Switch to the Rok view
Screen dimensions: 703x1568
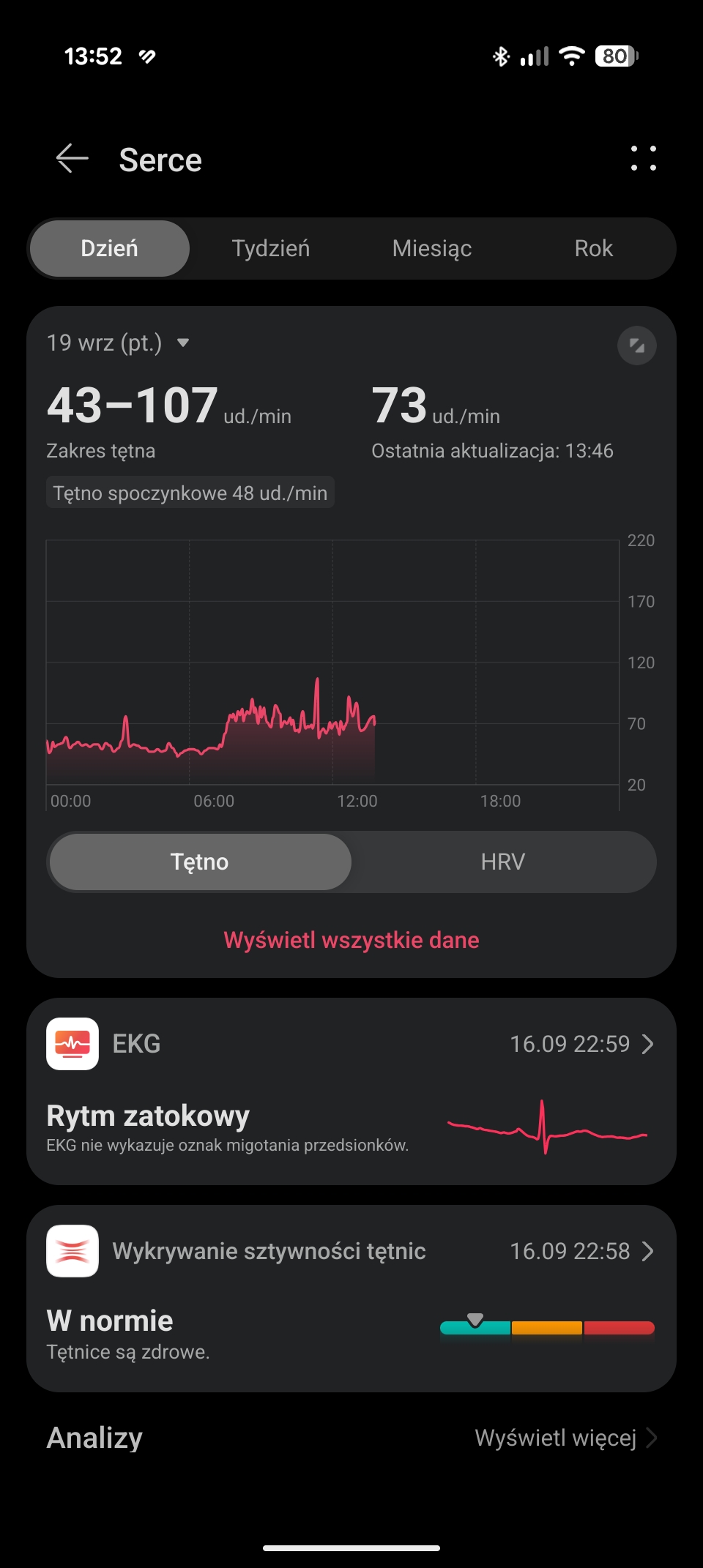point(594,248)
